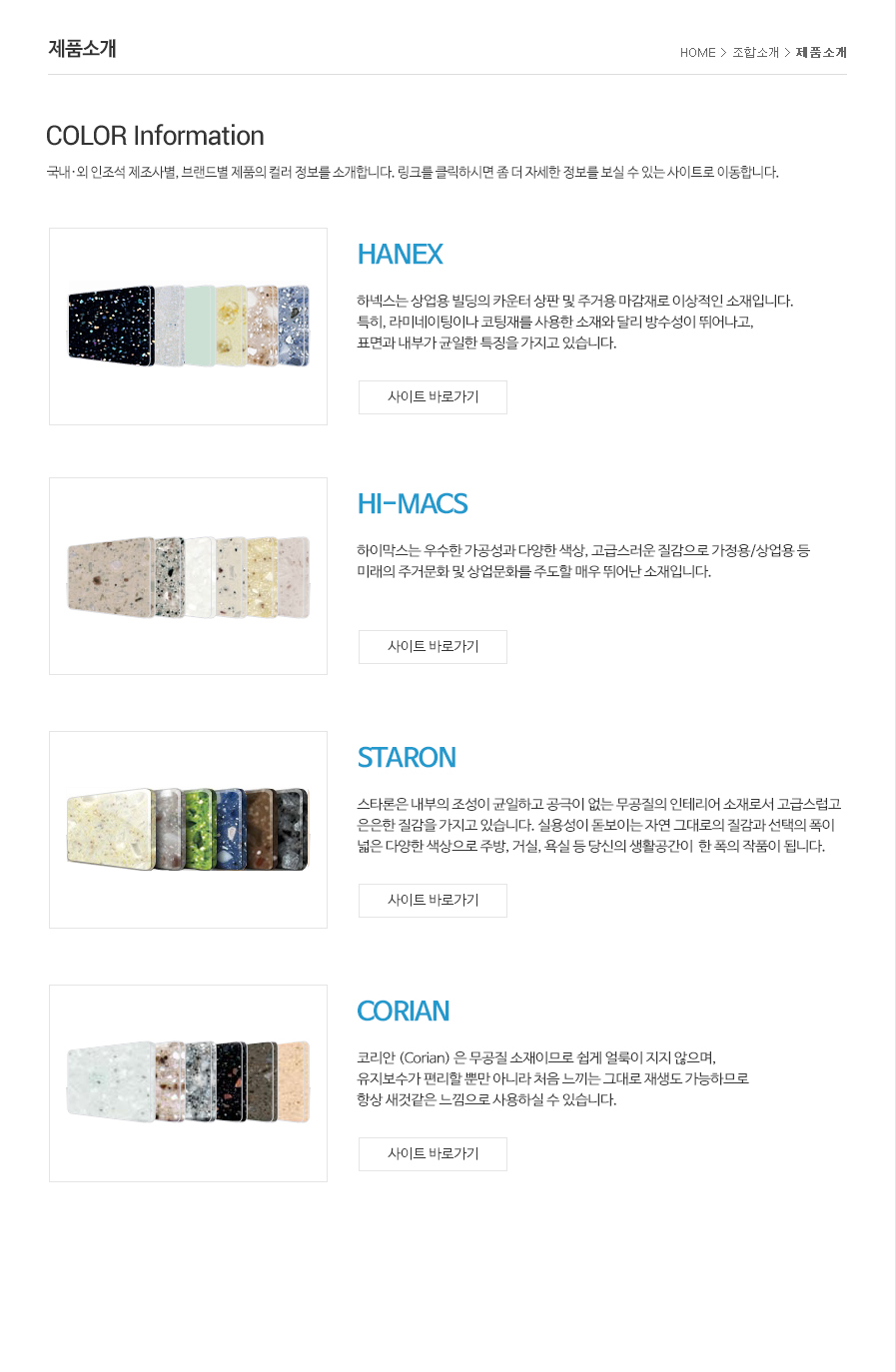Image resolution: width=896 pixels, height=1372 pixels.
Task: Select 조합소개 in the breadcrumb
Action: pos(755,53)
